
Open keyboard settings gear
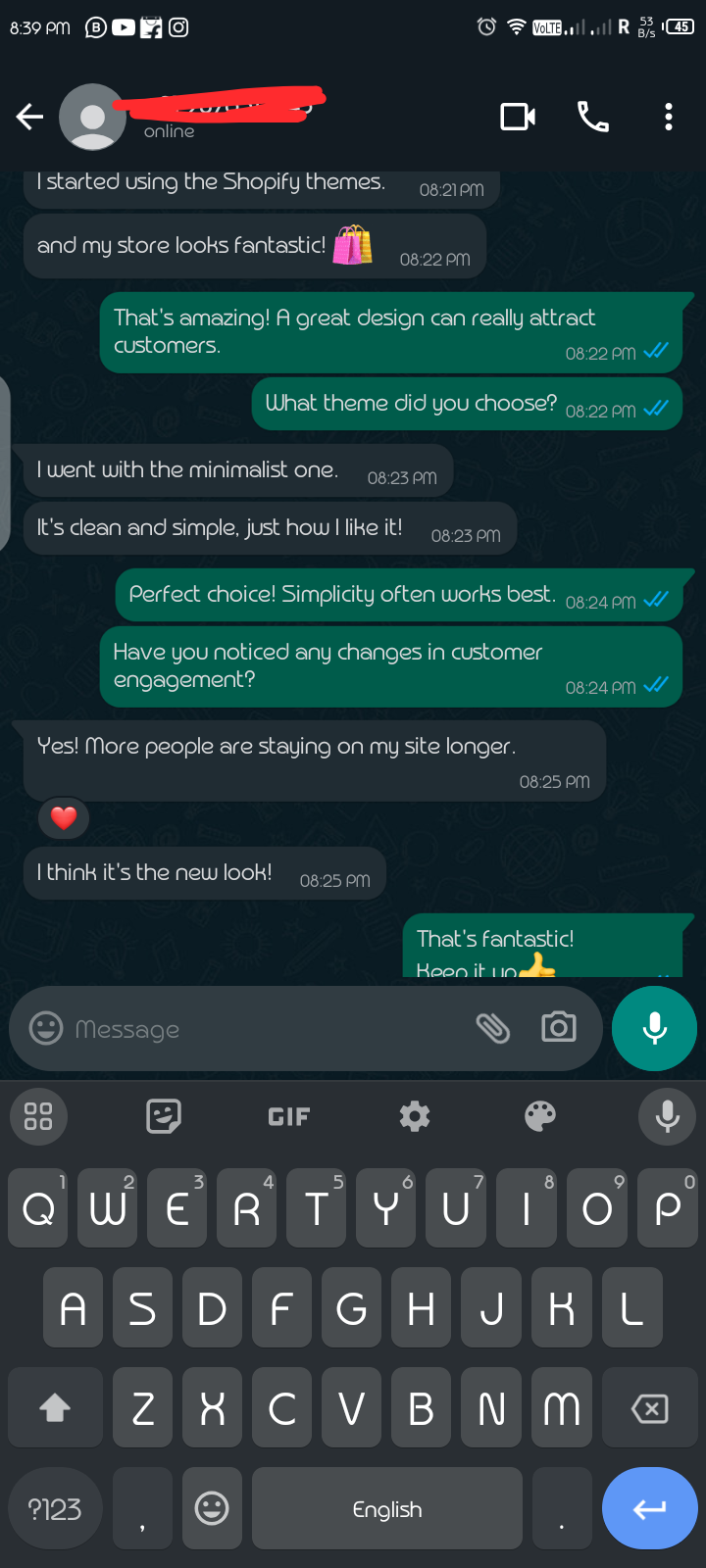[415, 1116]
